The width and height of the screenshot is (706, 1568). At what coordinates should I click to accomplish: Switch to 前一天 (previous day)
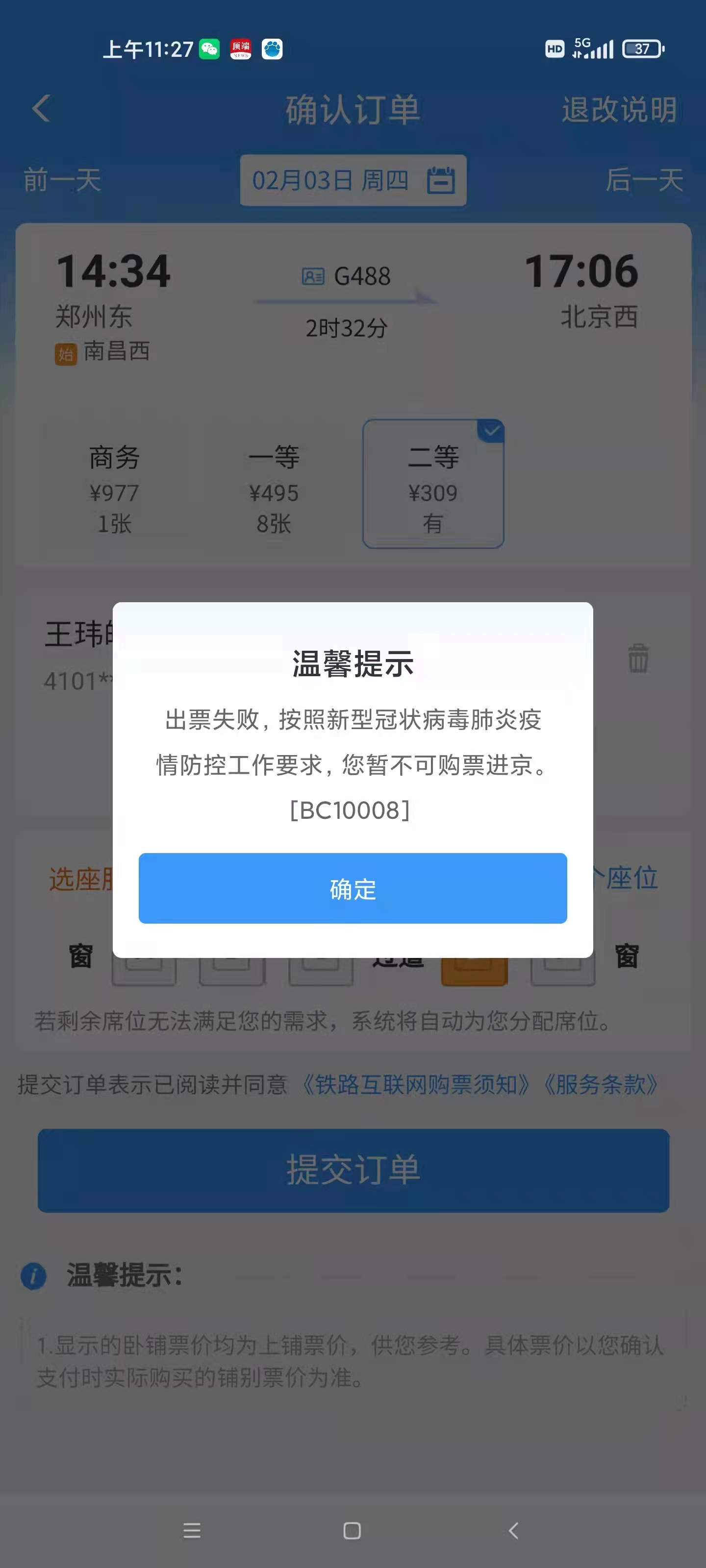click(x=62, y=181)
